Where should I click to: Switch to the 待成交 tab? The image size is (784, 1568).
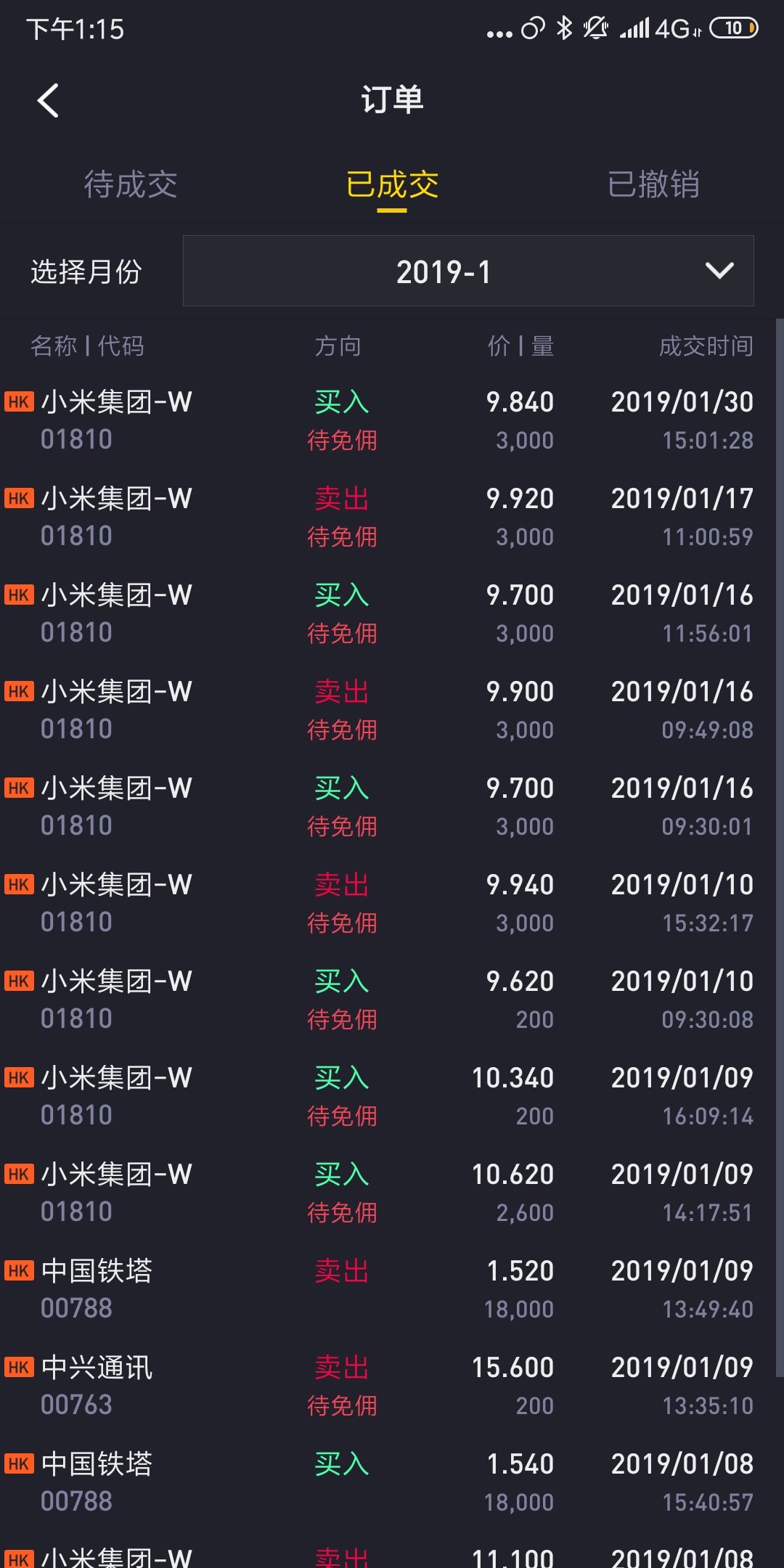click(131, 184)
